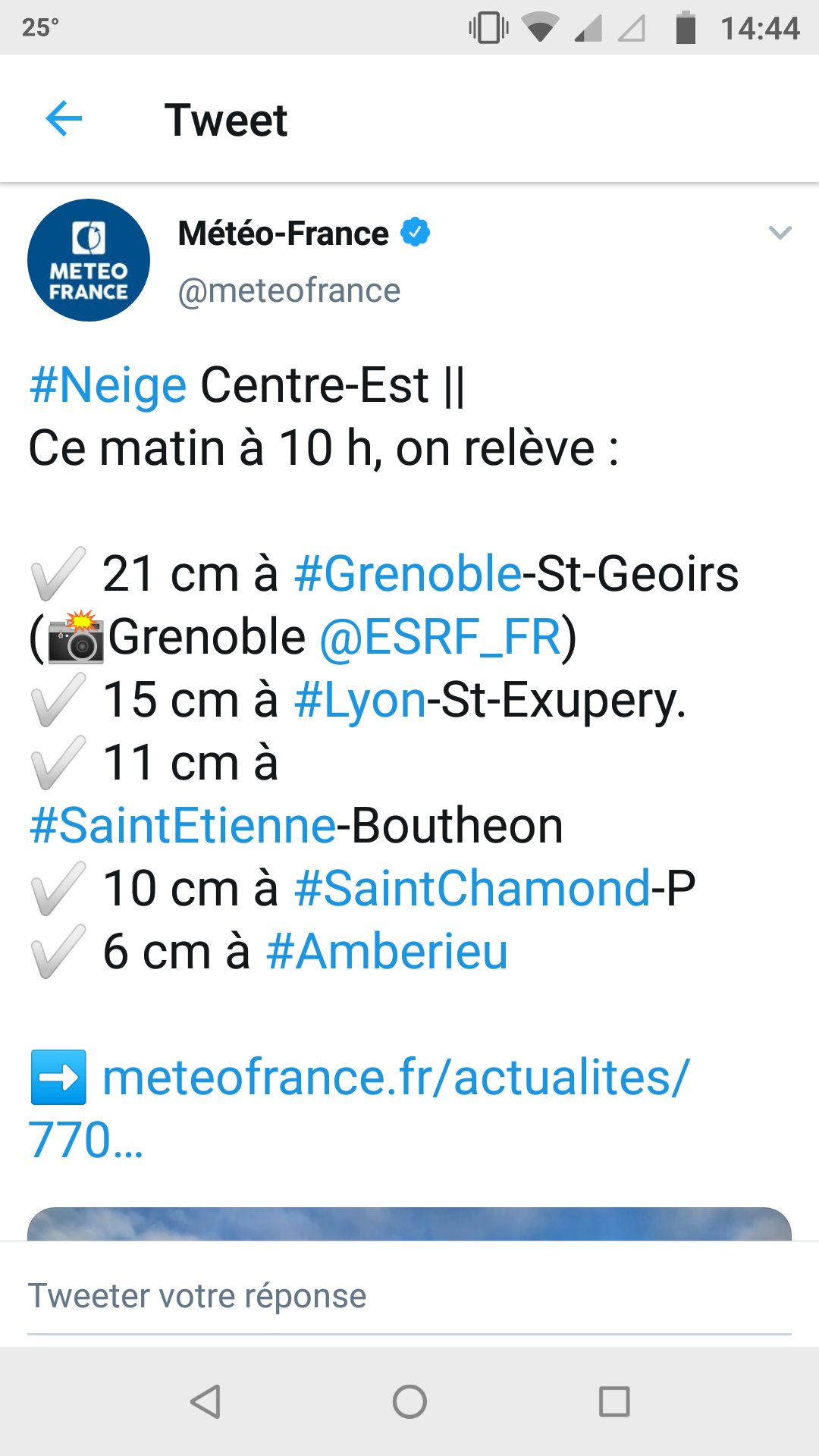This screenshot has height=1456, width=819.
Task: Tap the system home button
Action: click(409, 1401)
